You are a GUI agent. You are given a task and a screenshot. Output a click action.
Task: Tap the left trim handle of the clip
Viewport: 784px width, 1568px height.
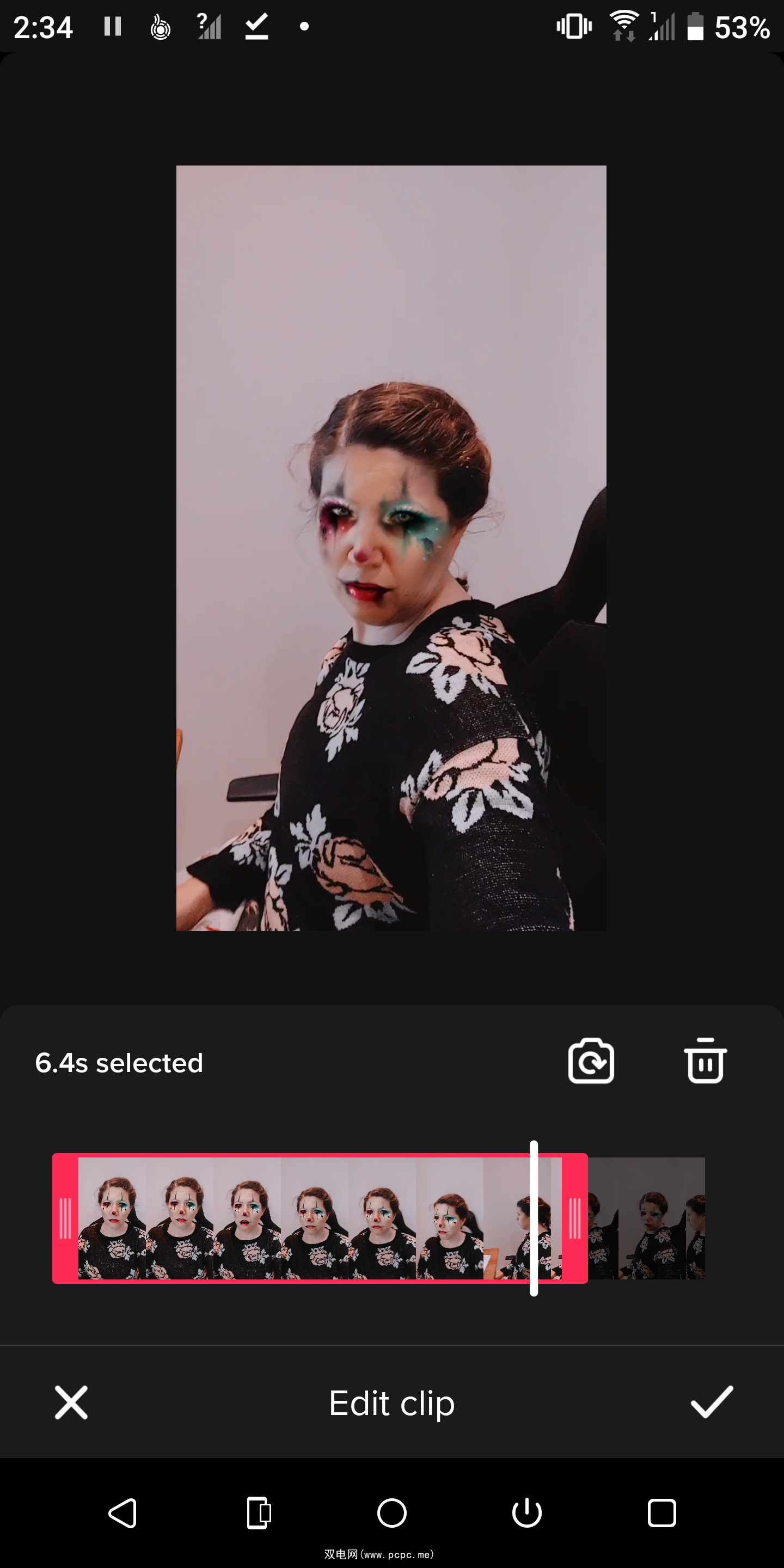pyautogui.click(x=65, y=1218)
